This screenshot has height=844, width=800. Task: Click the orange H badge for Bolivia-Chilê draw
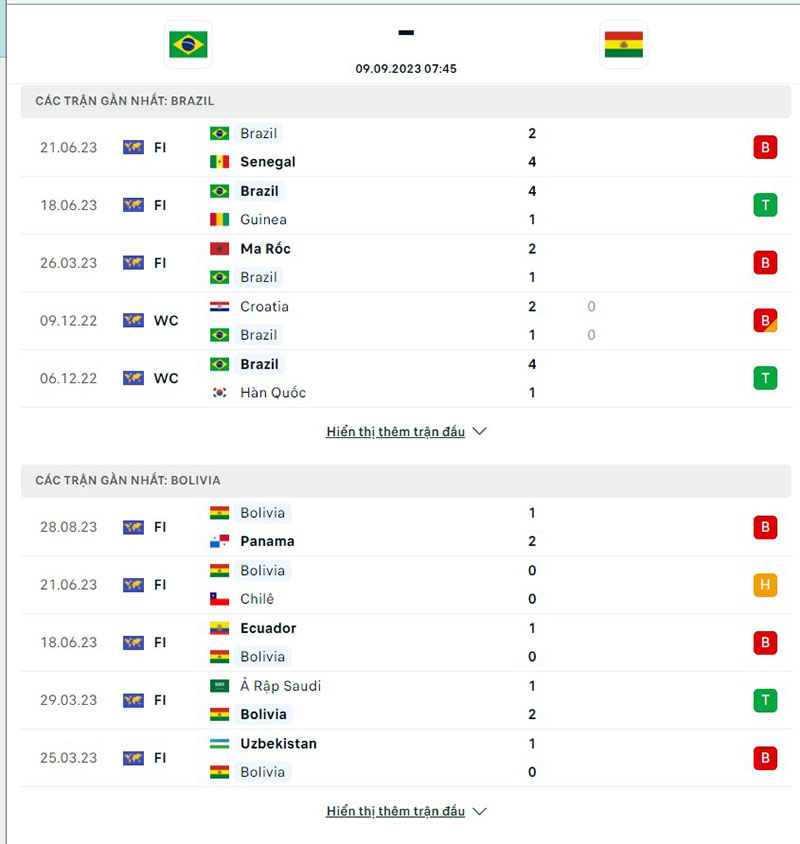765,585
